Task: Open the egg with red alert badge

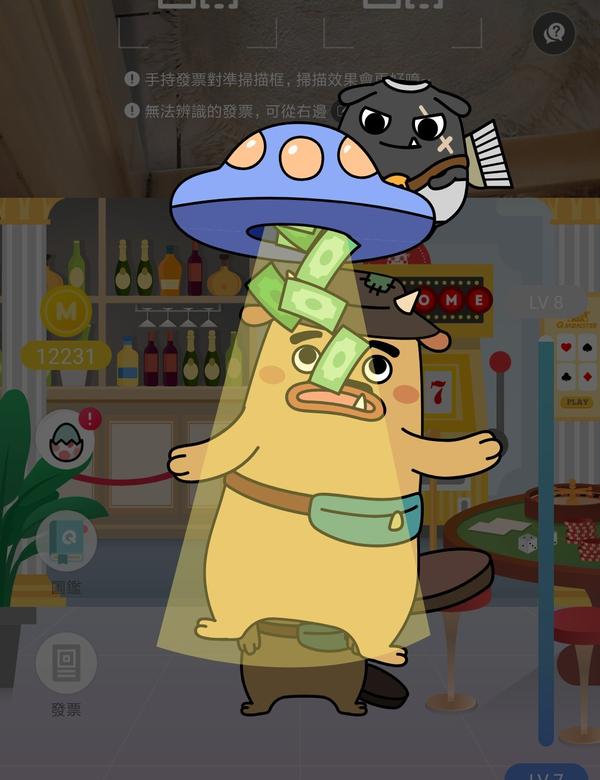Action: pyautogui.click(x=66, y=439)
